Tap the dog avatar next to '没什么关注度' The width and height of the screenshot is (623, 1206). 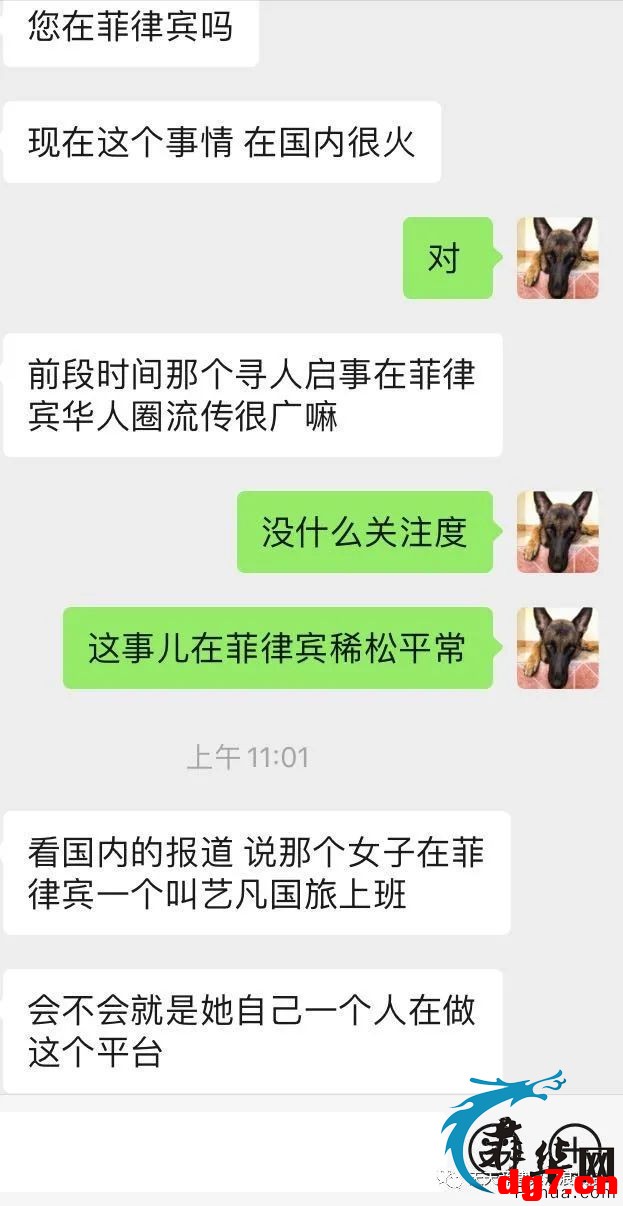point(557,532)
